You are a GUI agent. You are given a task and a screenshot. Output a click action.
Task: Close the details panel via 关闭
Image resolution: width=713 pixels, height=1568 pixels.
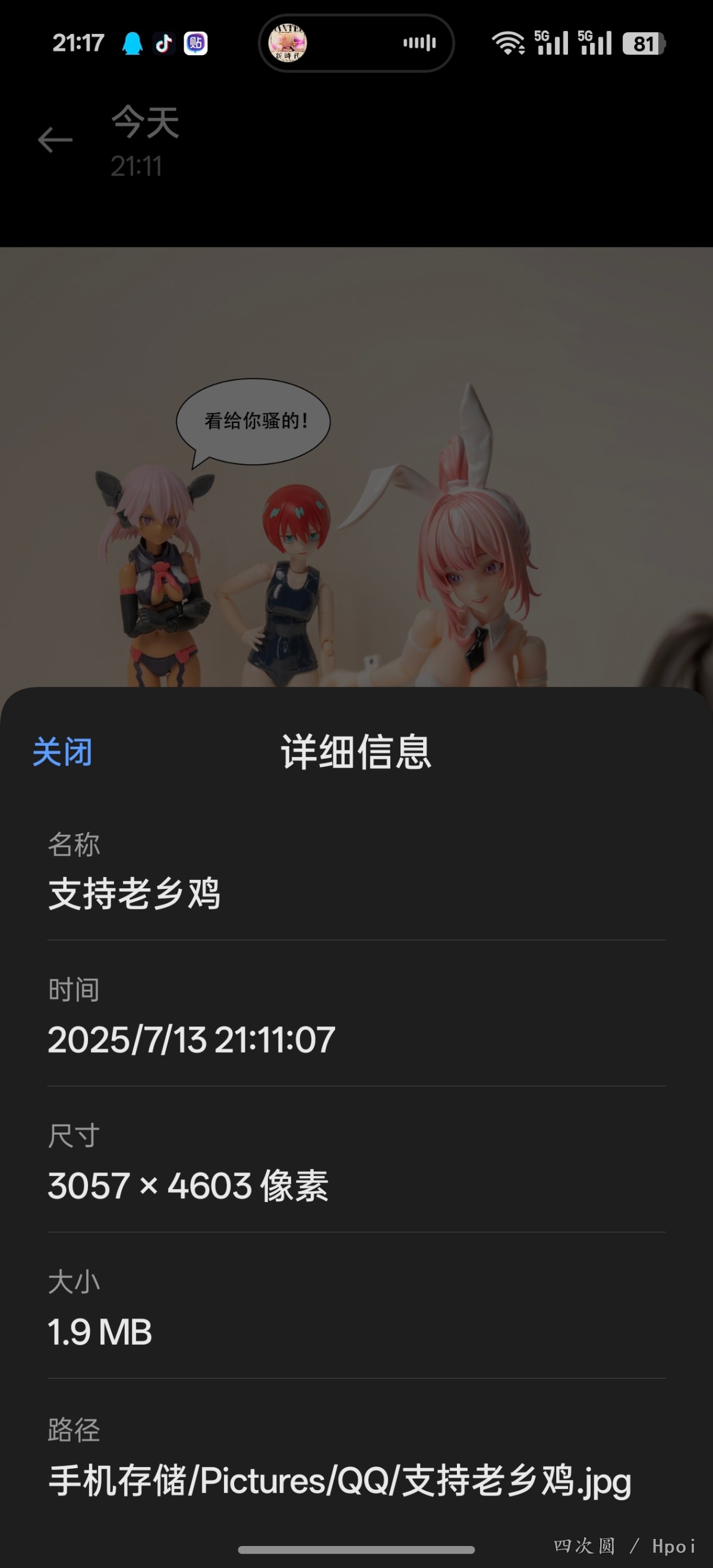tap(62, 752)
